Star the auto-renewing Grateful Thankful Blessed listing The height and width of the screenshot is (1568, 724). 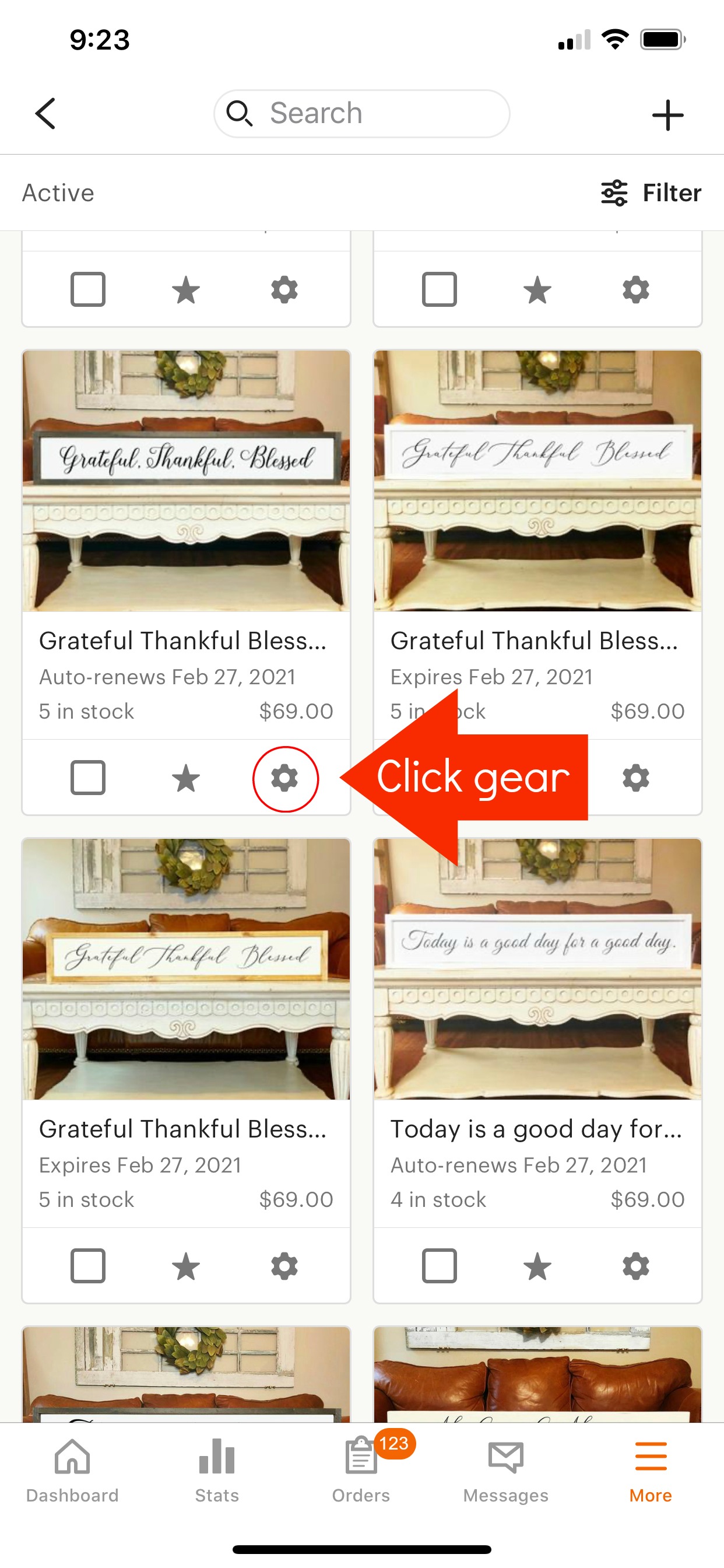[186, 778]
